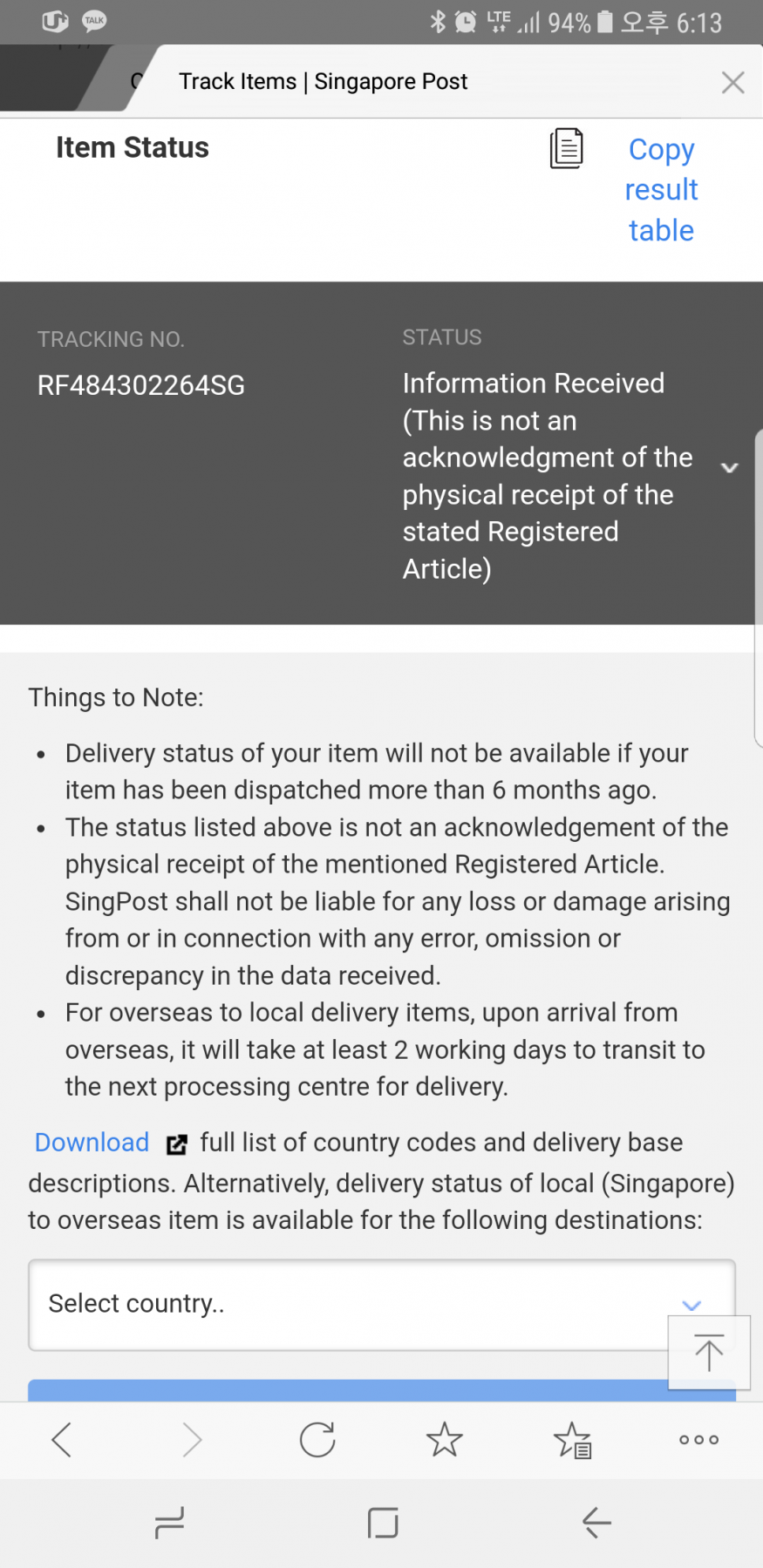Go back to the previous web page
The image size is (763, 1568).
pyautogui.click(x=61, y=1440)
